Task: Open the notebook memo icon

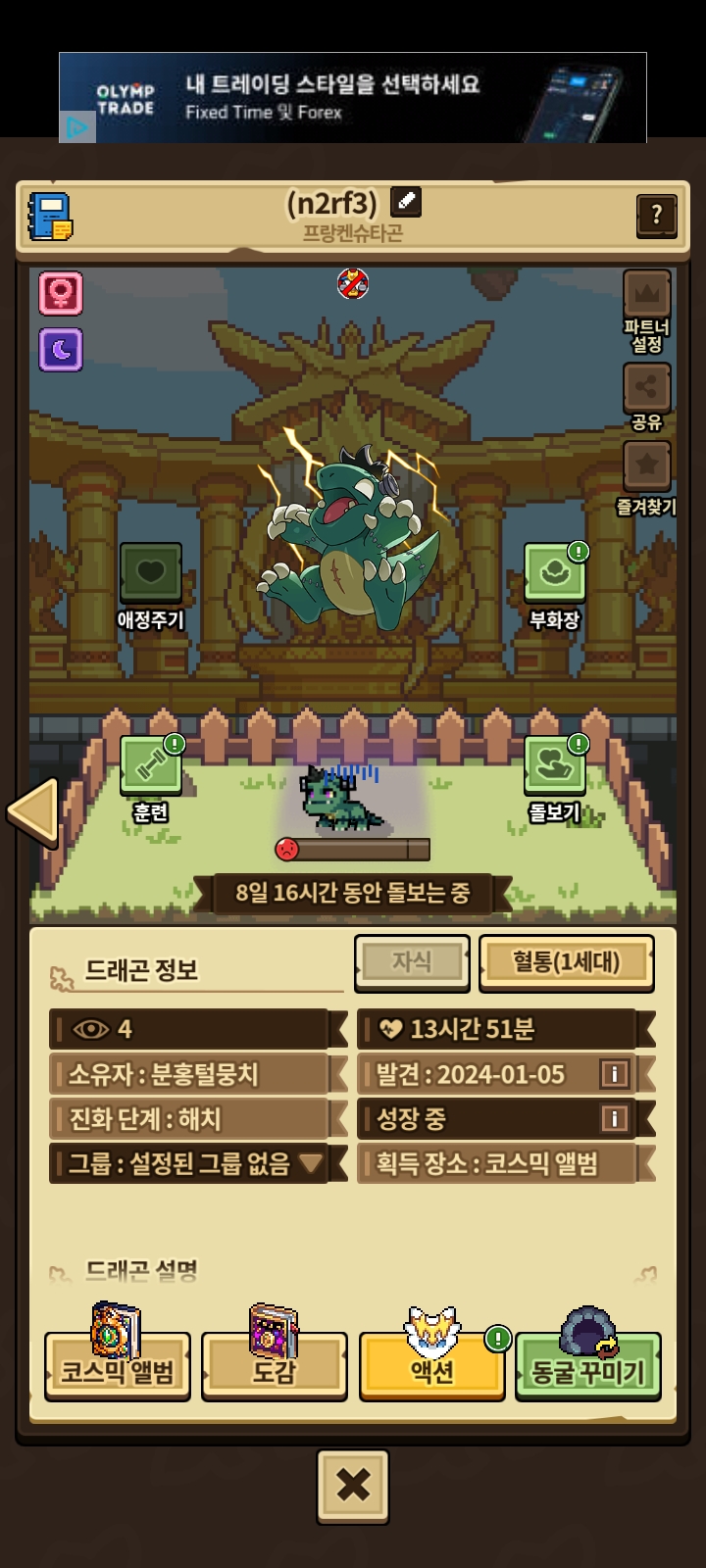Action: point(50,217)
